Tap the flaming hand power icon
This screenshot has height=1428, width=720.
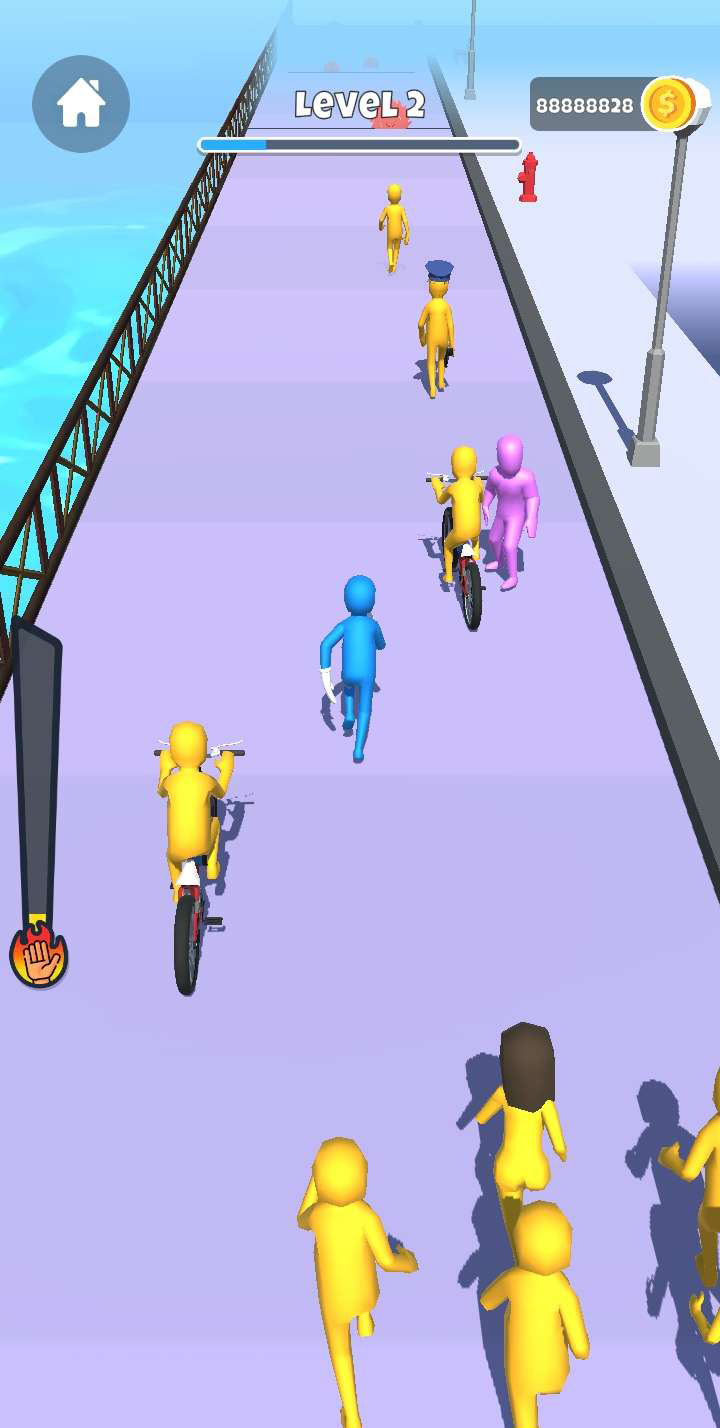click(39, 955)
